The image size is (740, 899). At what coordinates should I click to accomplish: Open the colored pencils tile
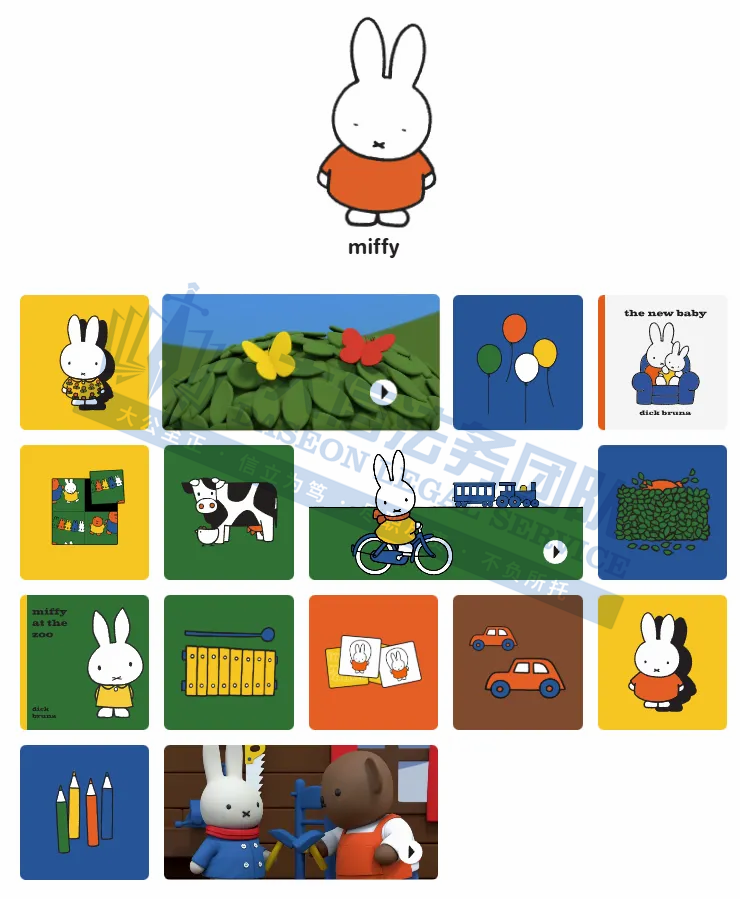[84, 812]
